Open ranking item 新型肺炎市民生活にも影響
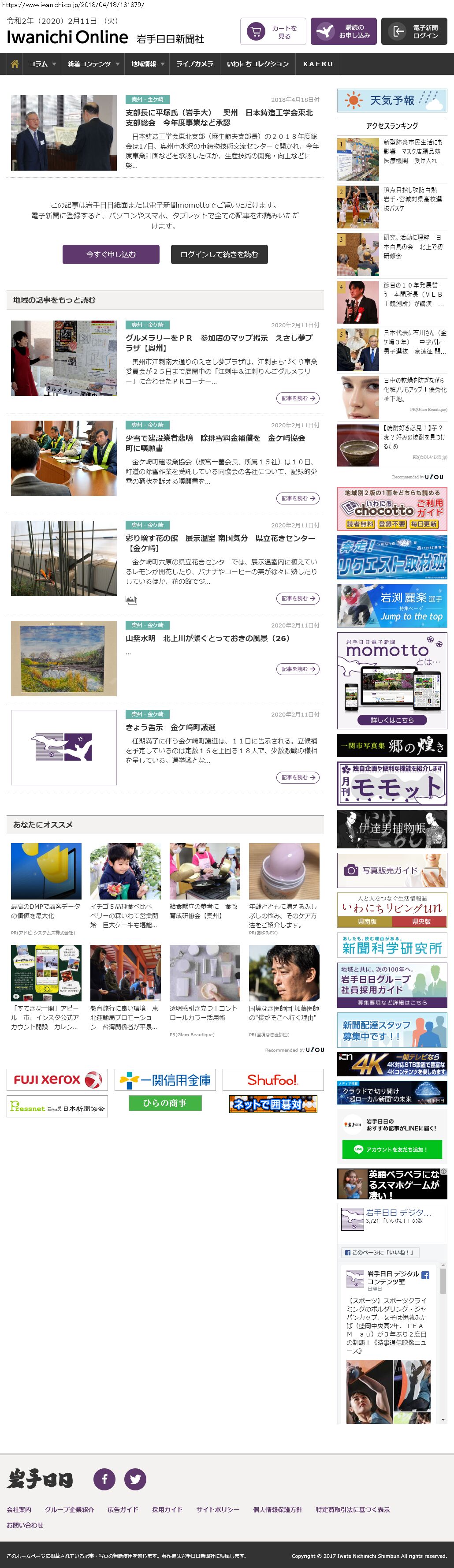 click(x=413, y=151)
